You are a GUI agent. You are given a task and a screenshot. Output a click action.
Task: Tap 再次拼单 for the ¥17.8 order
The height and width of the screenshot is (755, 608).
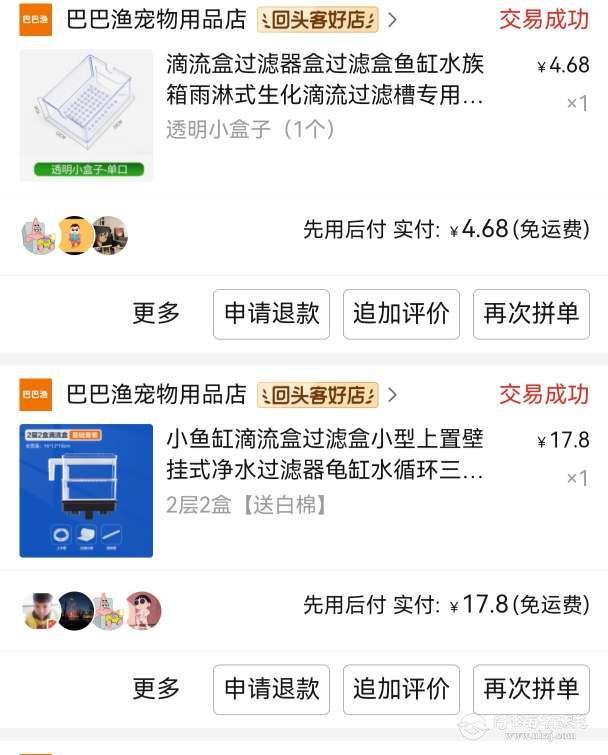coord(531,689)
